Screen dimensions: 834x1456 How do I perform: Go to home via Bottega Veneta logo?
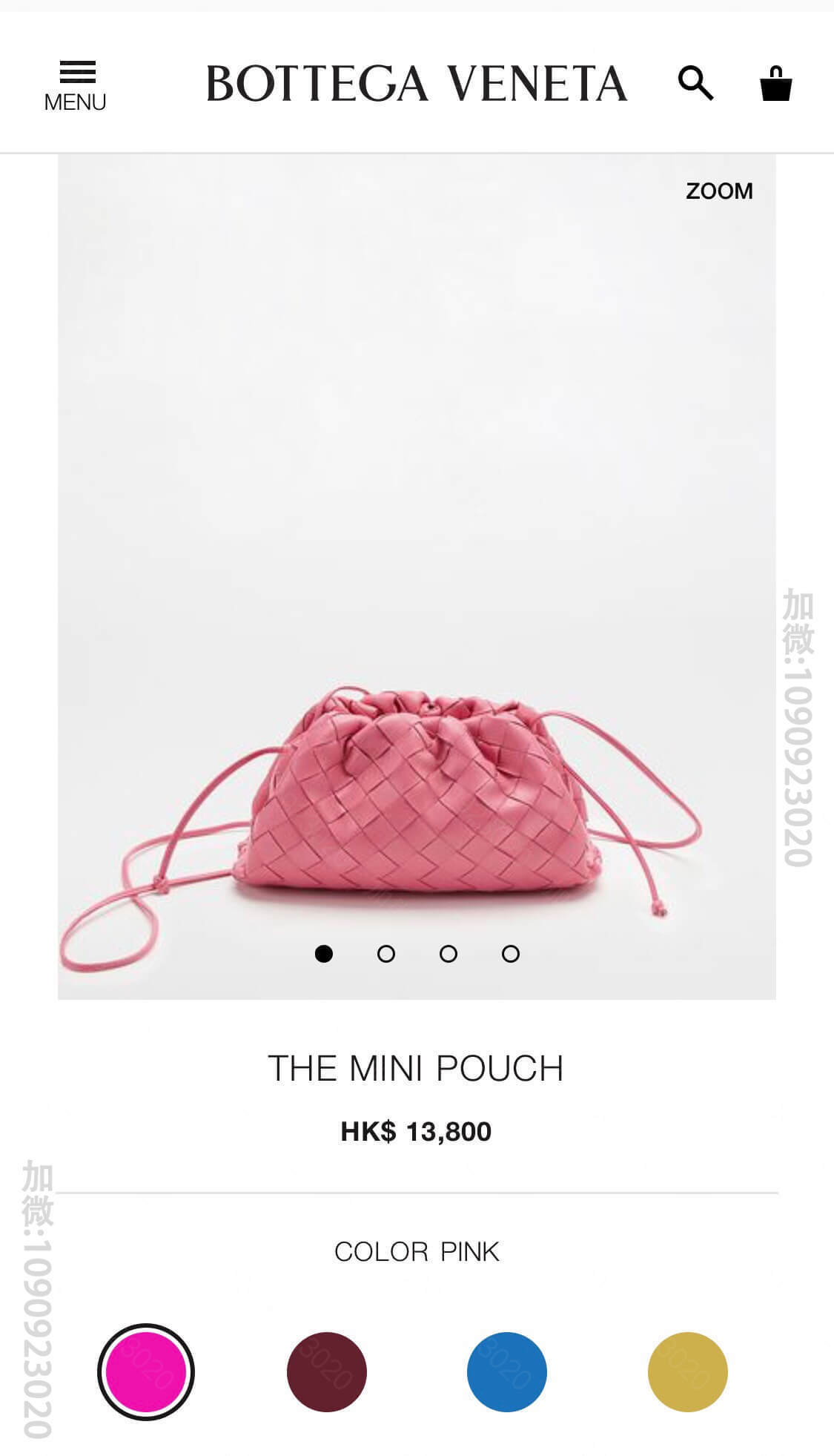(417, 83)
